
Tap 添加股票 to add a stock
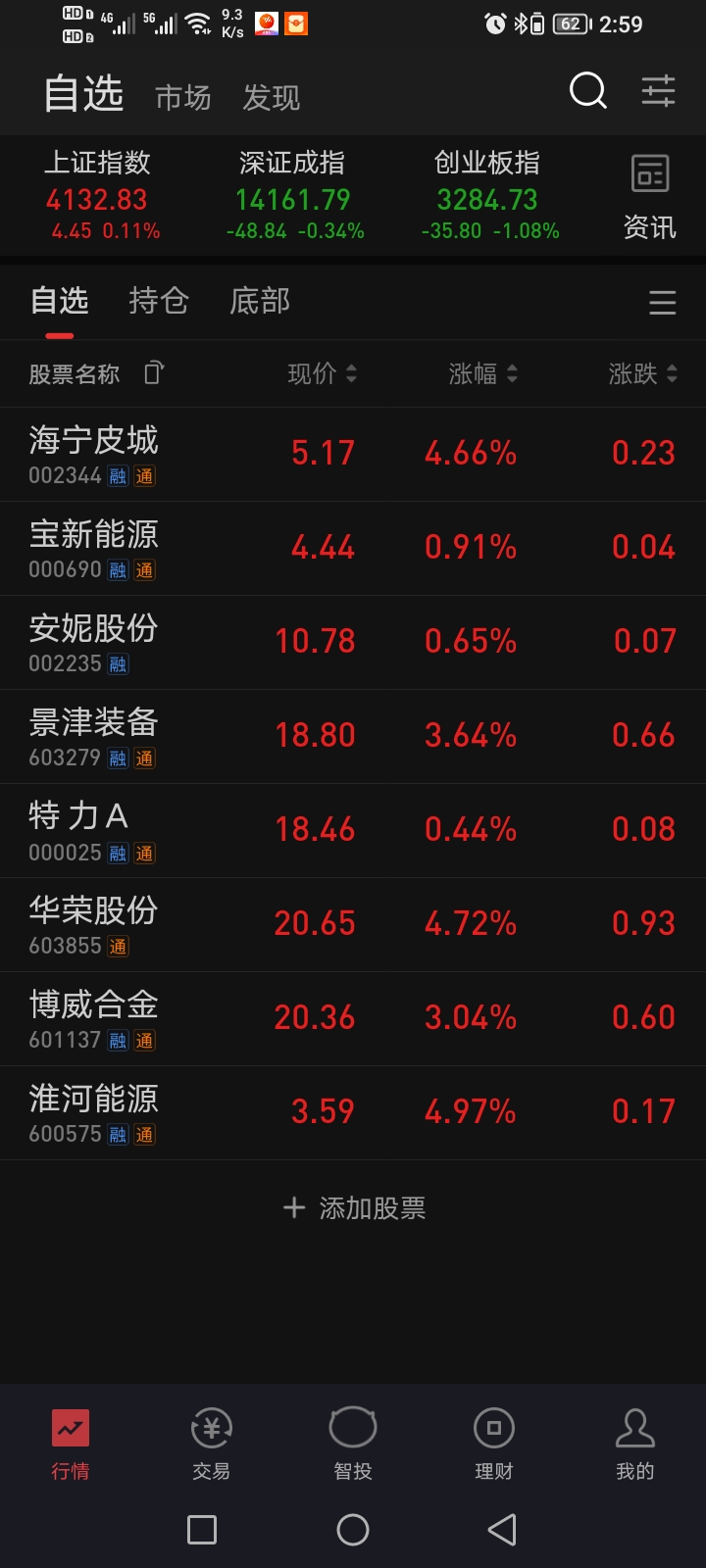click(x=353, y=1208)
